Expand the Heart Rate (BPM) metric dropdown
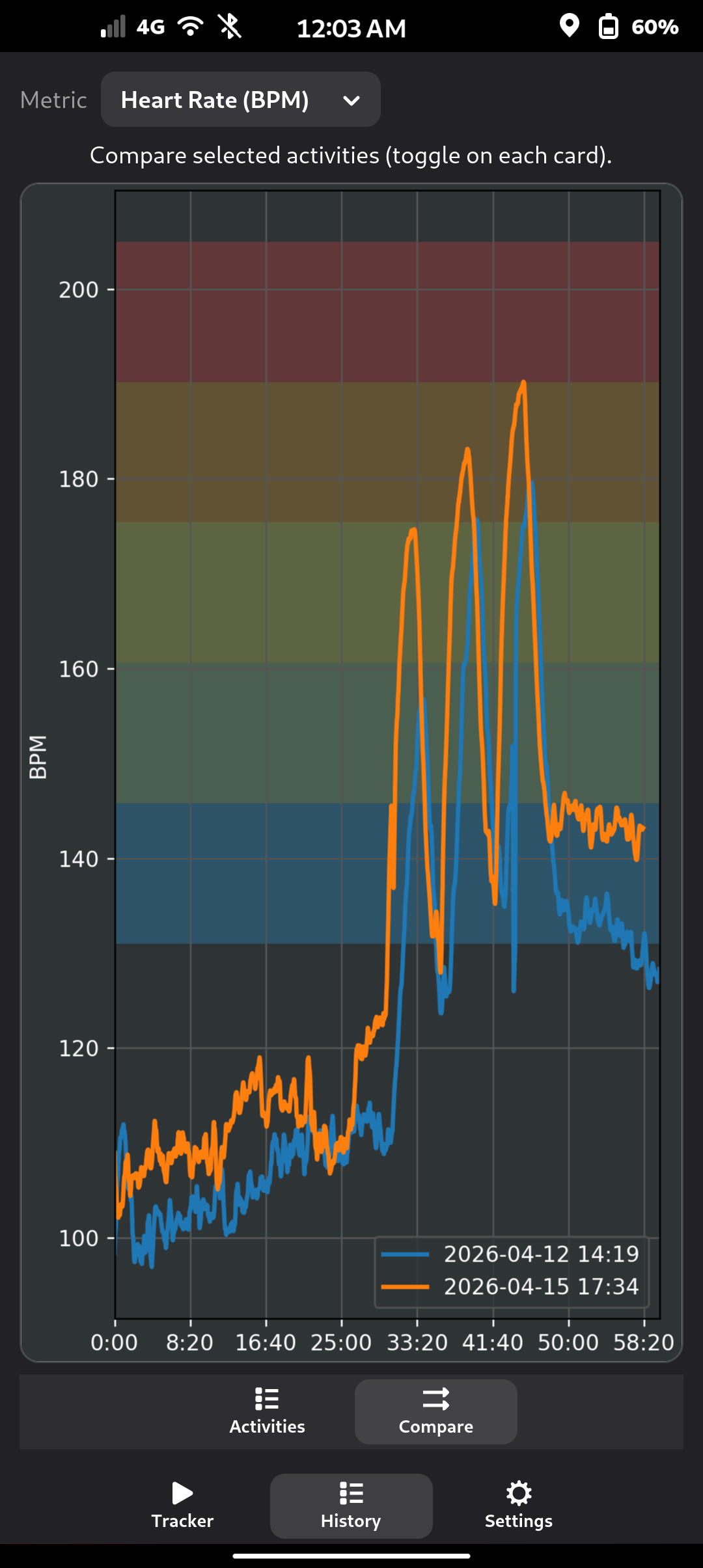703x1568 pixels. point(240,100)
